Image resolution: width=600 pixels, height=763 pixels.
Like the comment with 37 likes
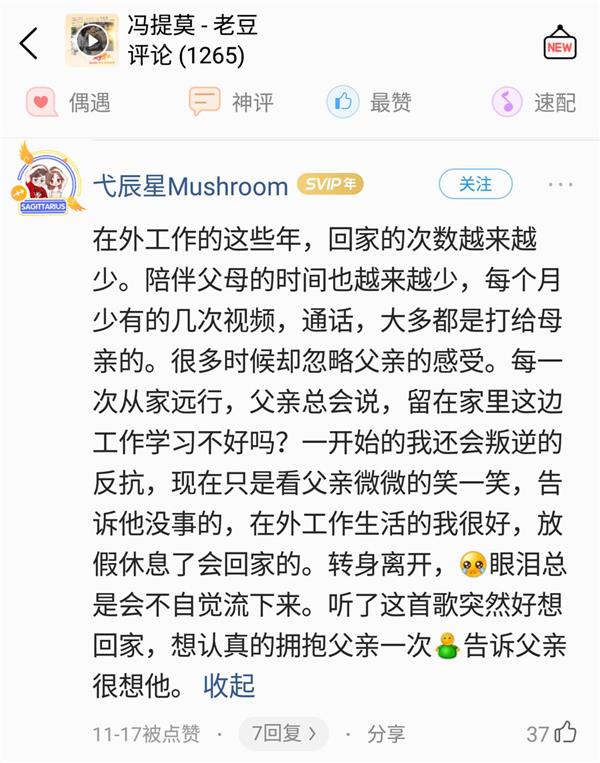coord(565,733)
